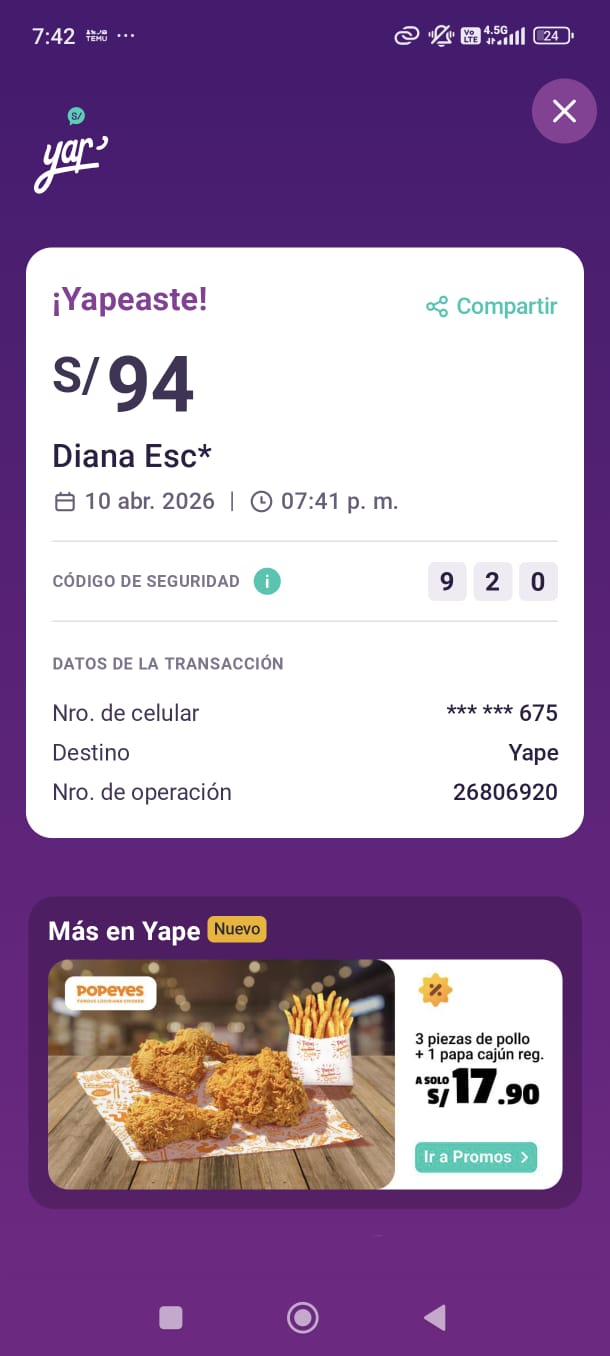Tap the Ir a Promos button

(x=476, y=1157)
